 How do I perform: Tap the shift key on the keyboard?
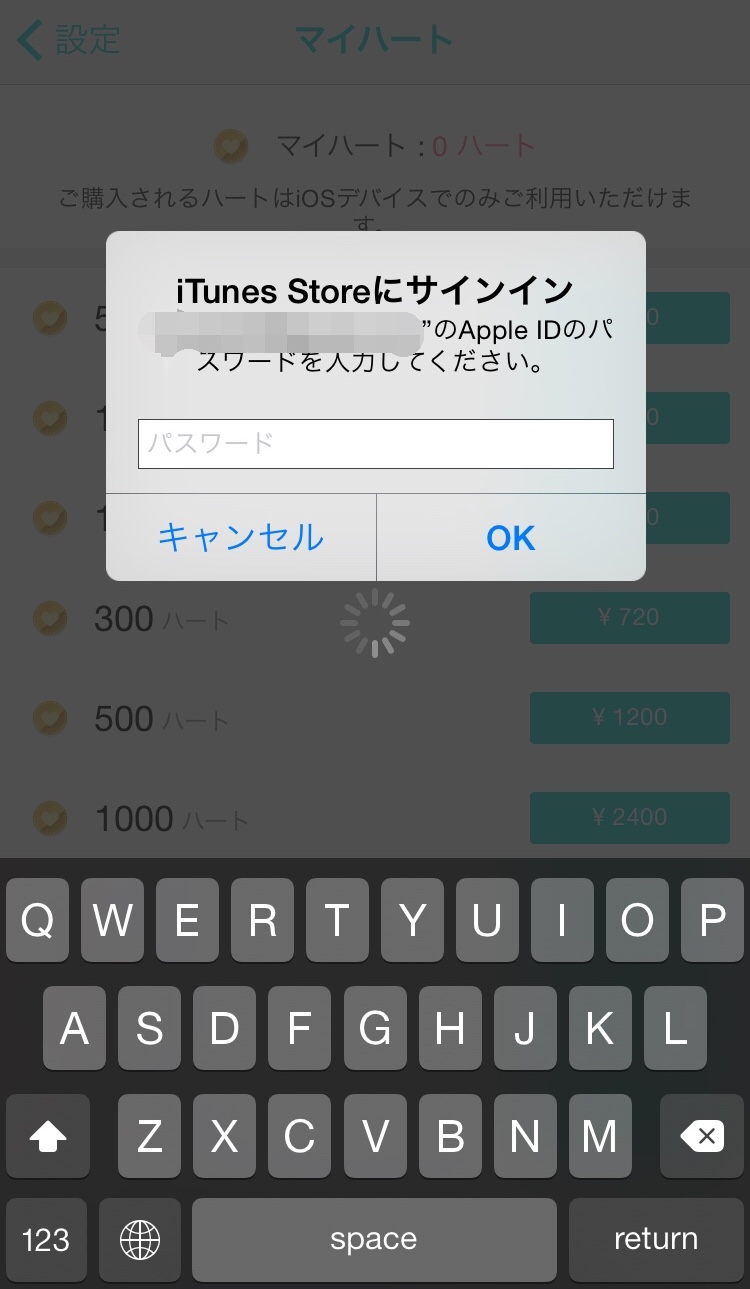point(48,1136)
